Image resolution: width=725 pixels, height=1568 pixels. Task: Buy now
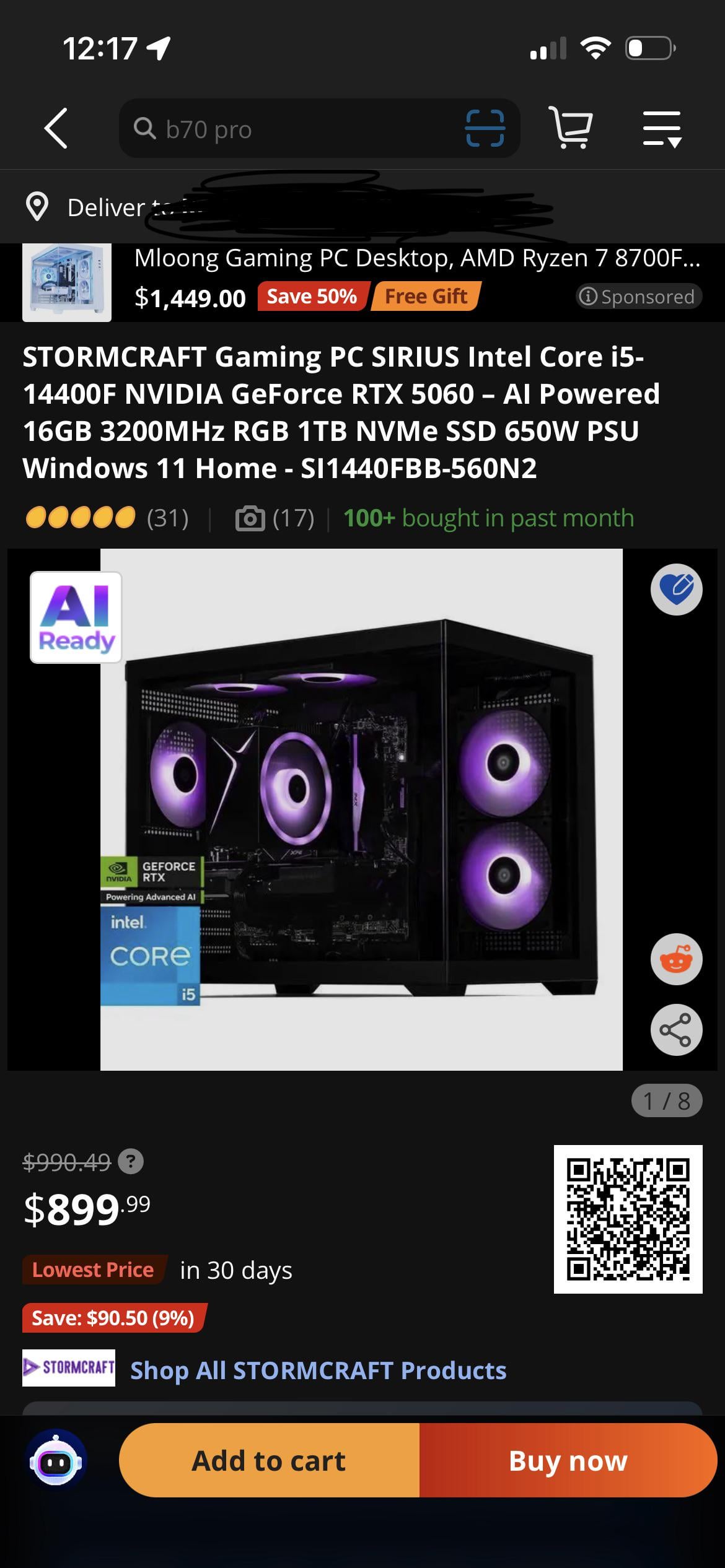(568, 1460)
